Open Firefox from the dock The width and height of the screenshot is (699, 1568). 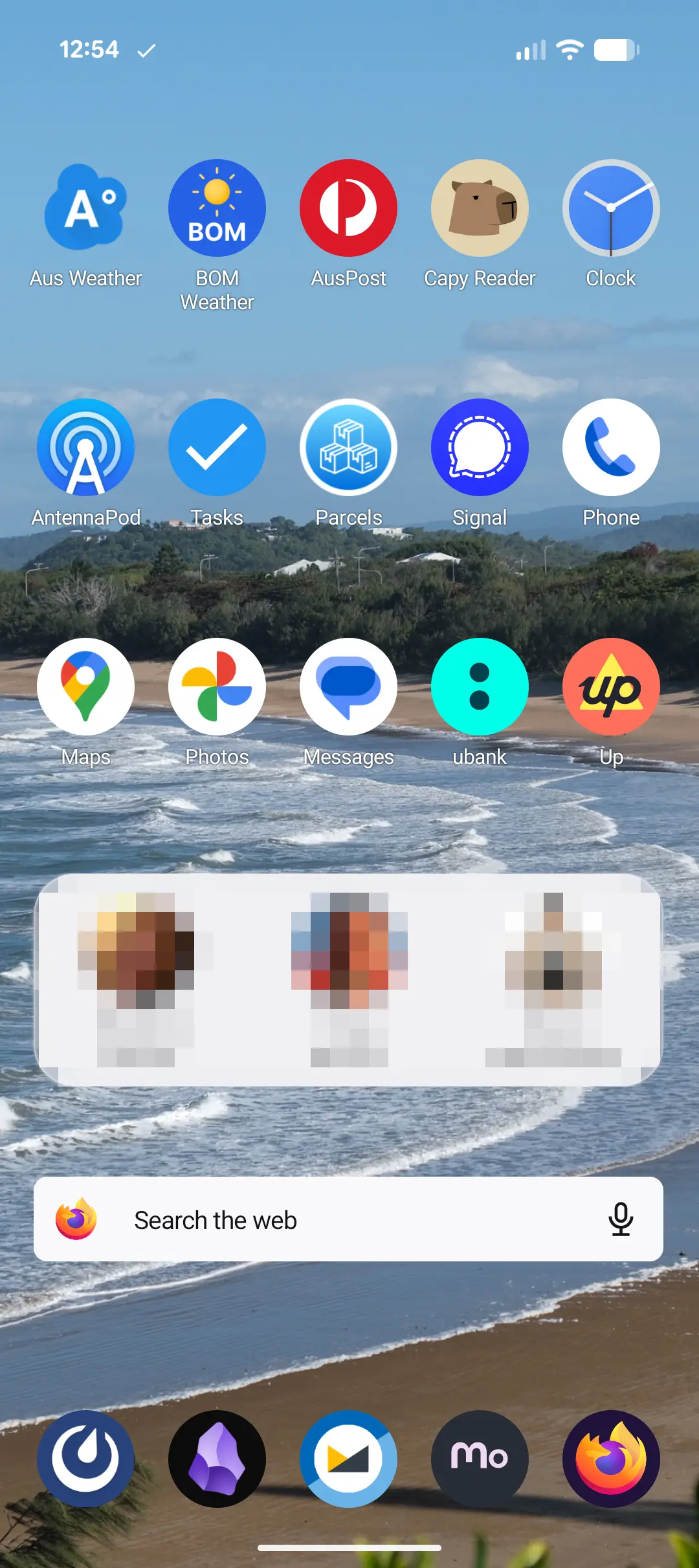(611, 1459)
